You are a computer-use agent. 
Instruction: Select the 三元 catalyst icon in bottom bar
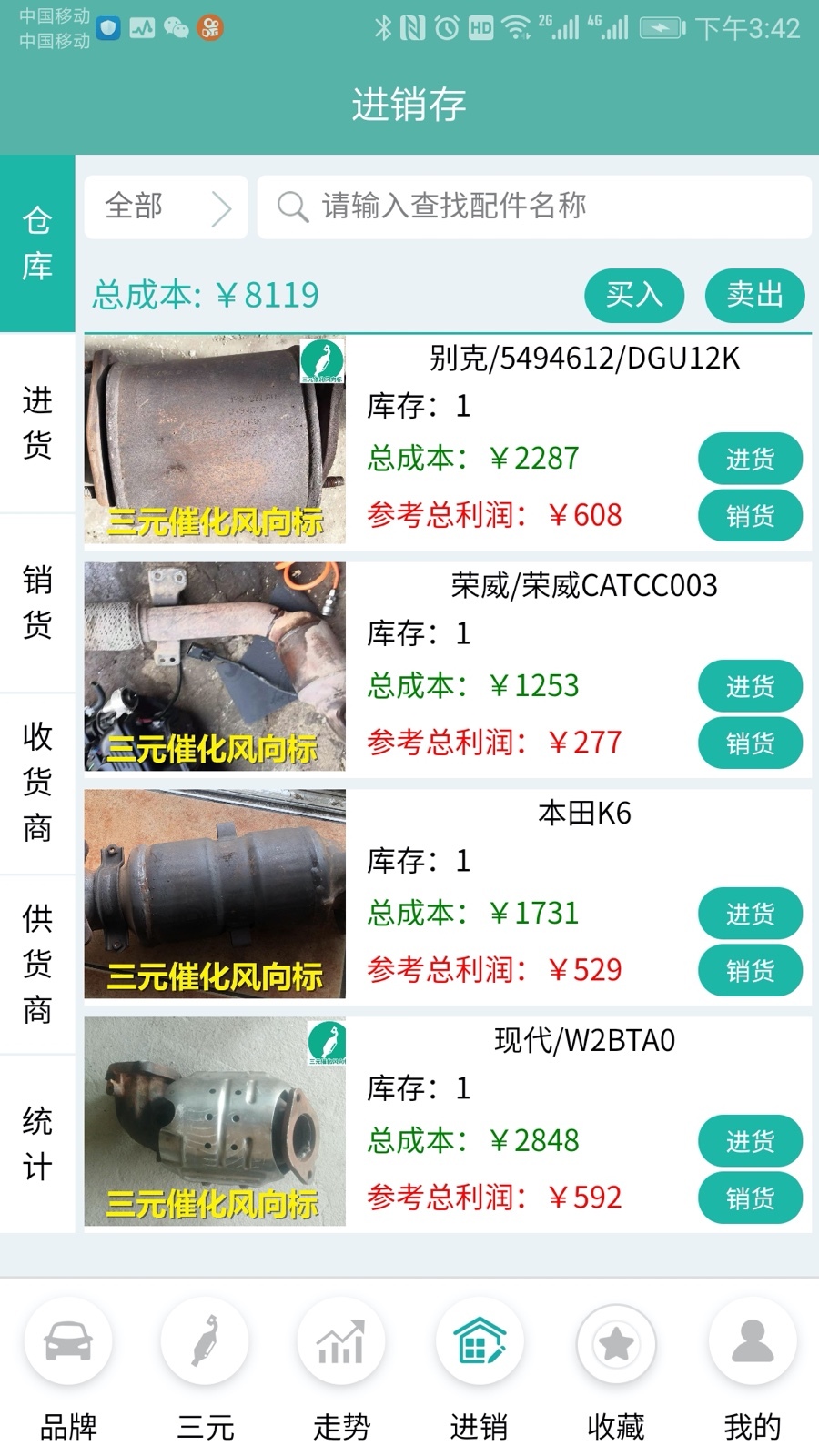coord(204,1340)
